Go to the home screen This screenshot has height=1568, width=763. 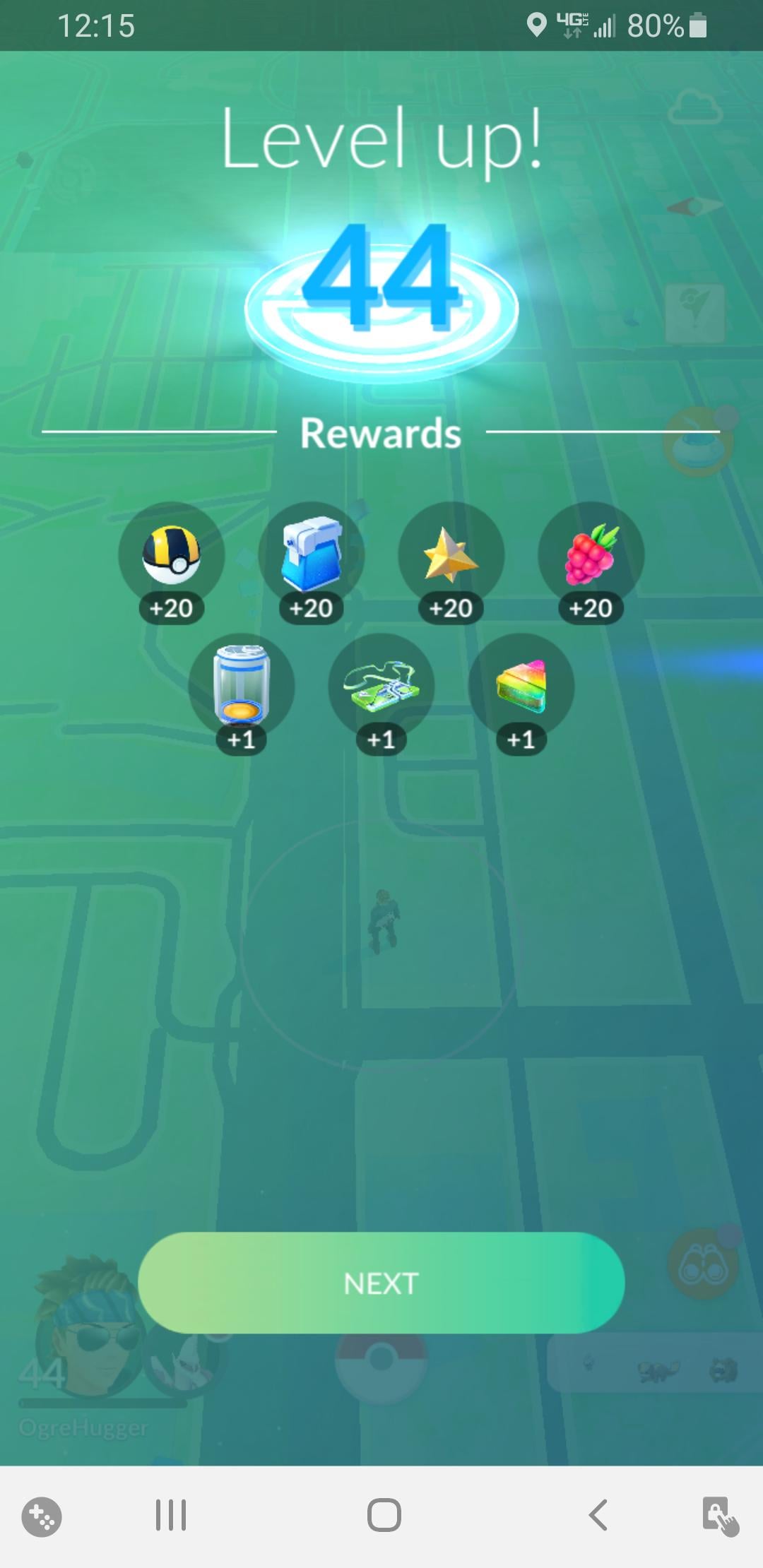[384, 1515]
